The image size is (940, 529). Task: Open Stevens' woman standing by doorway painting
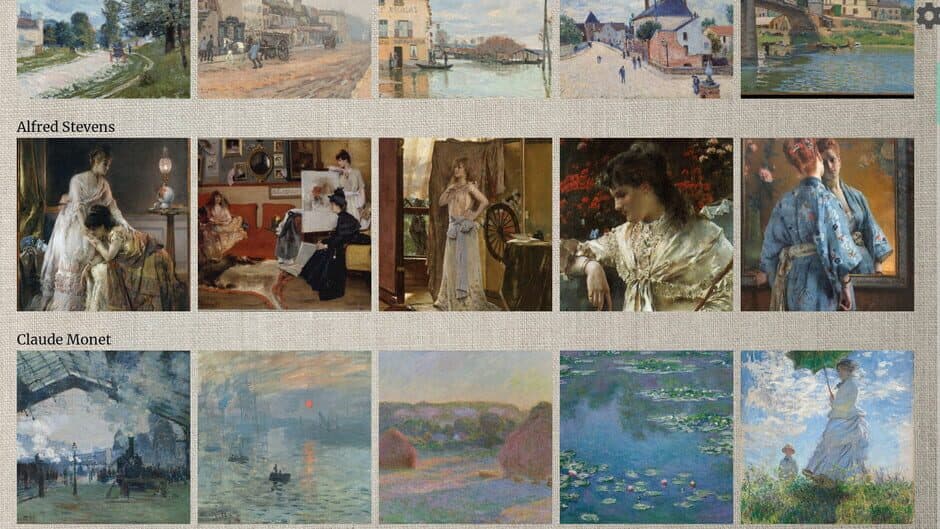(465, 224)
